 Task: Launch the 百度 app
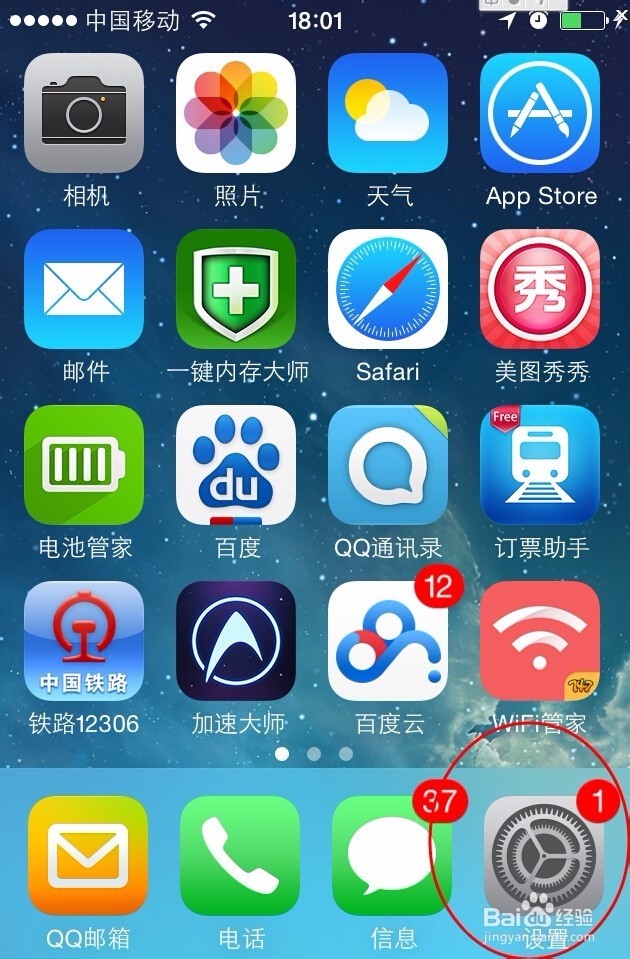coord(236,465)
